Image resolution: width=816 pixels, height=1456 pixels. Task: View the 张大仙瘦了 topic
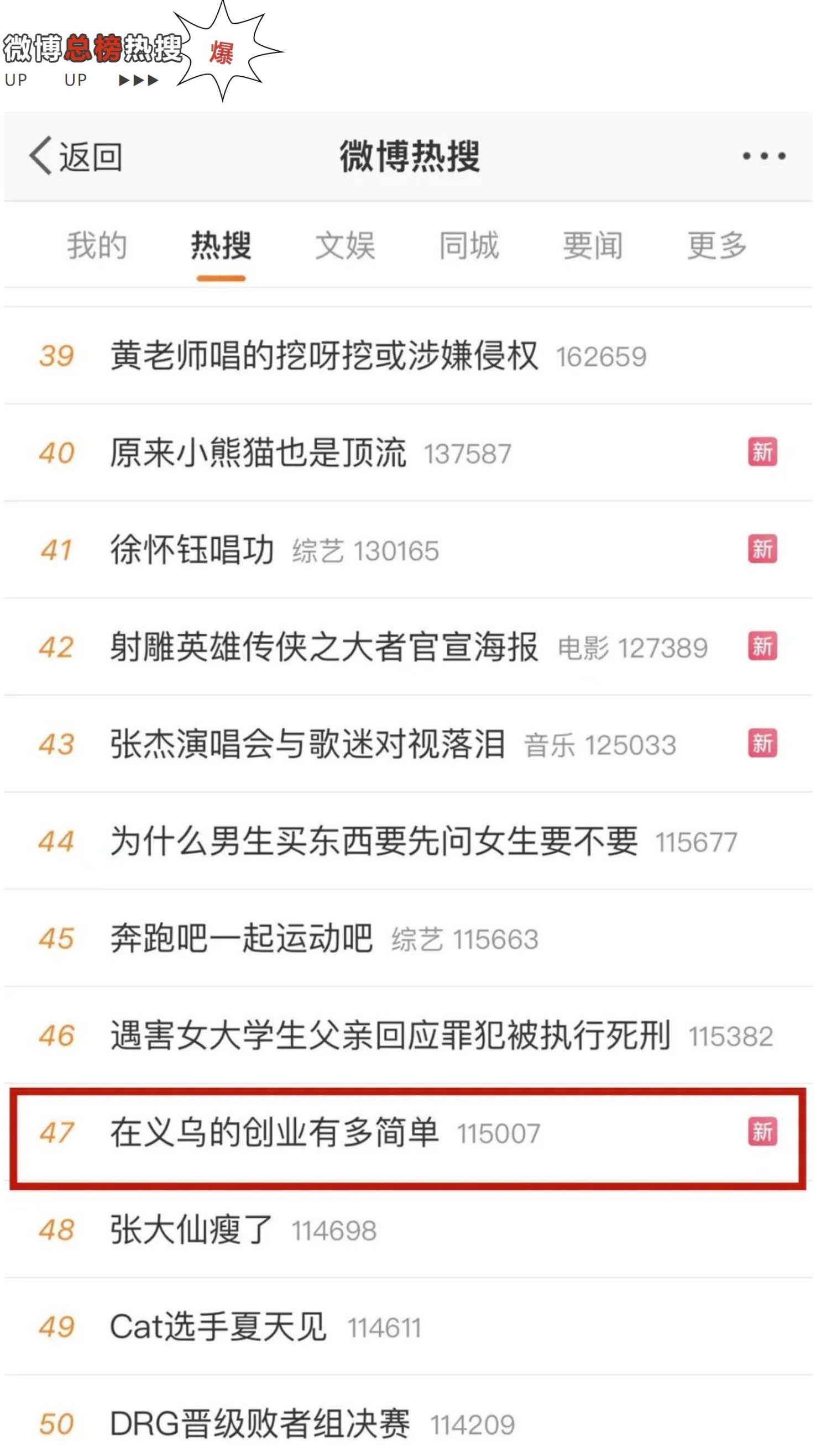pos(192,1231)
